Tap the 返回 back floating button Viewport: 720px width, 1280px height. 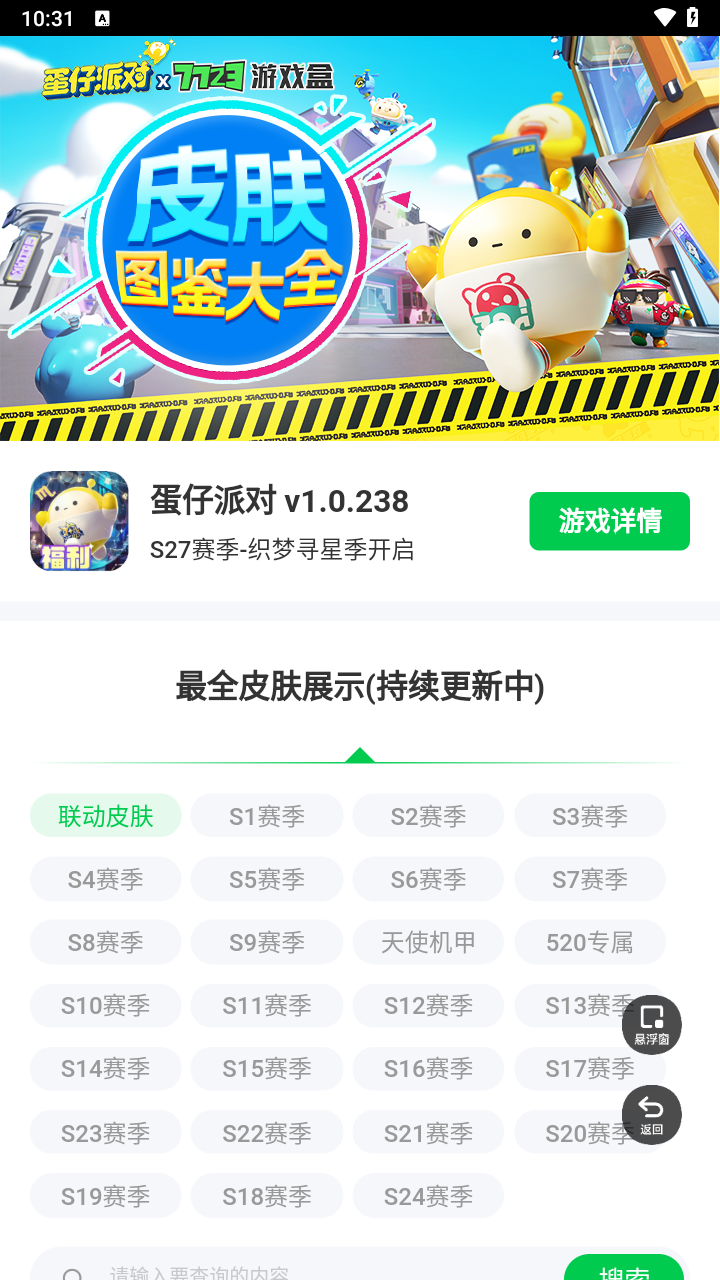pyautogui.click(x=652, y=1114)
